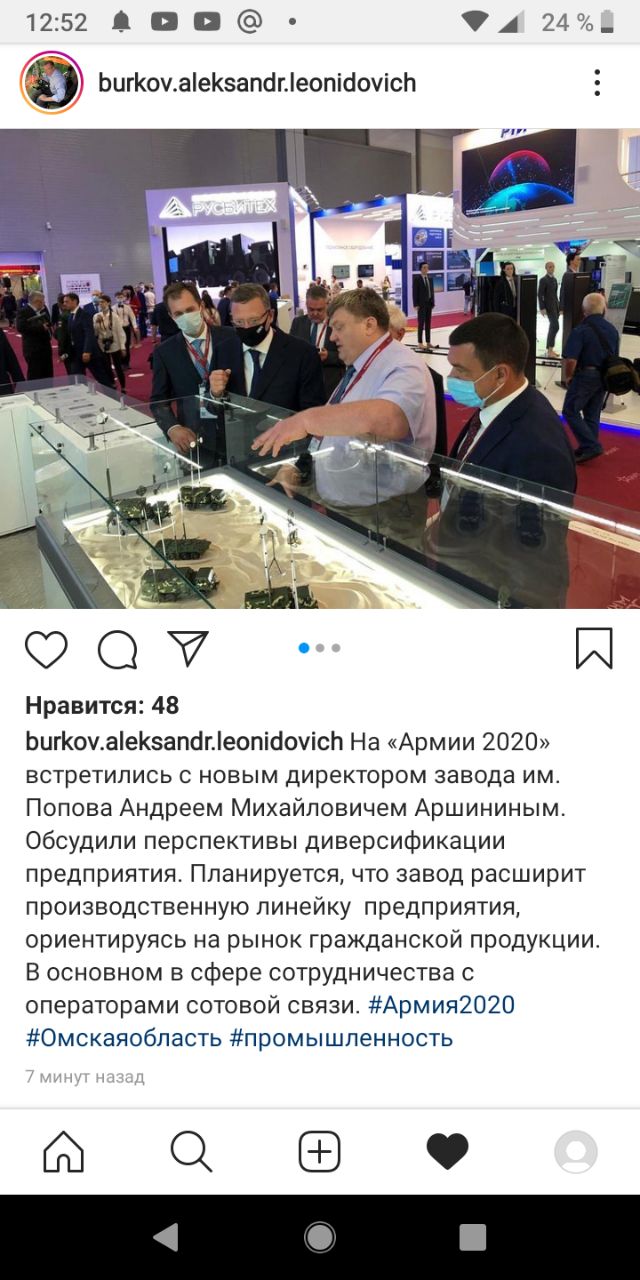The width and height of the screenshot is (640, 1280).
Task: Open the username link in the post header
Action: click(x=257, y=83)
